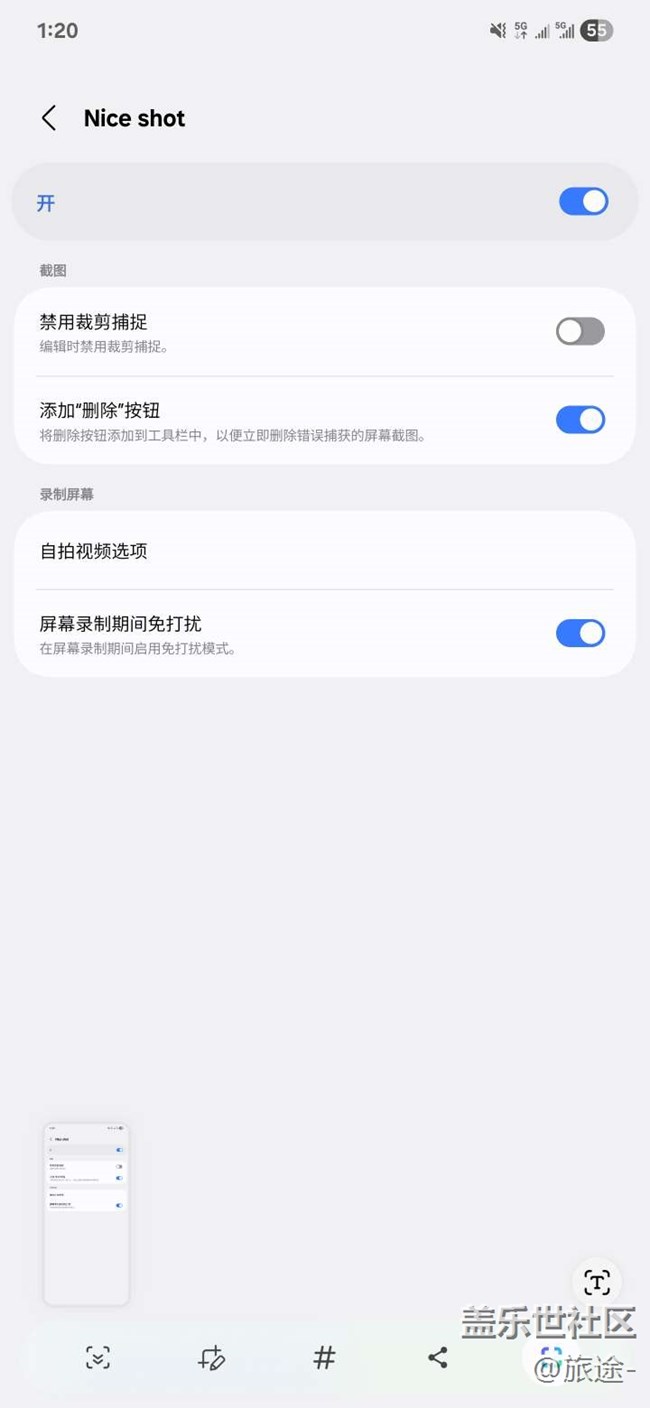Share the captured screenshot
This screenshot has height=1408, width=650.
[437, 1357]
